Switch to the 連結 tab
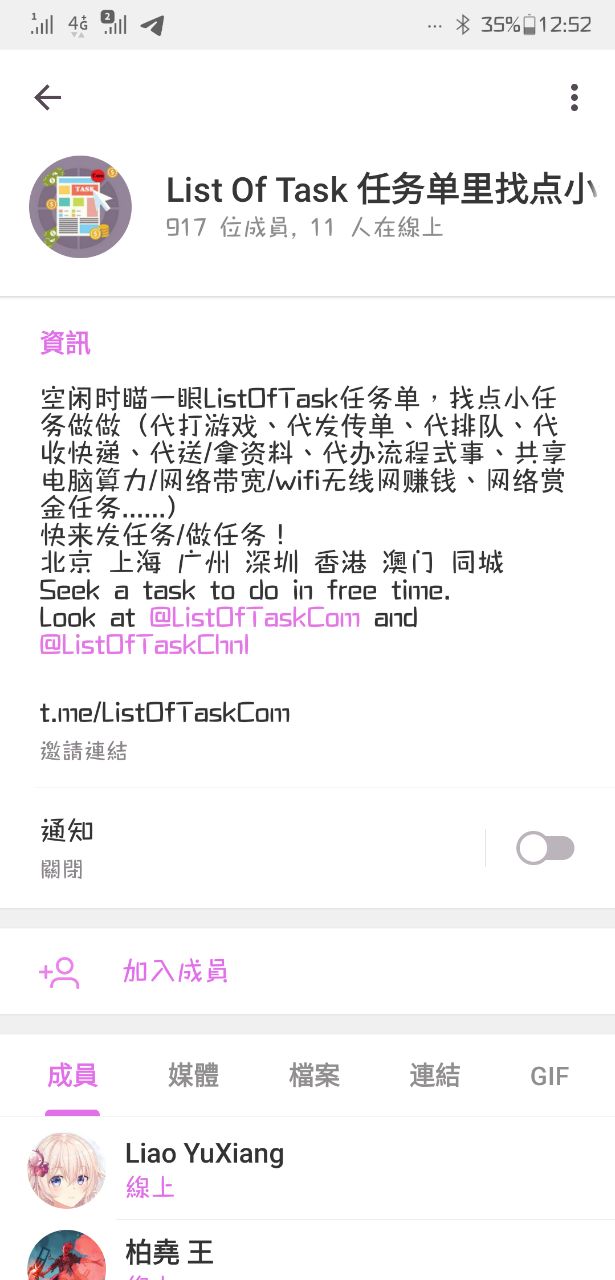The height and width of the screenshot is (1280, 615). pos(435,1076)
